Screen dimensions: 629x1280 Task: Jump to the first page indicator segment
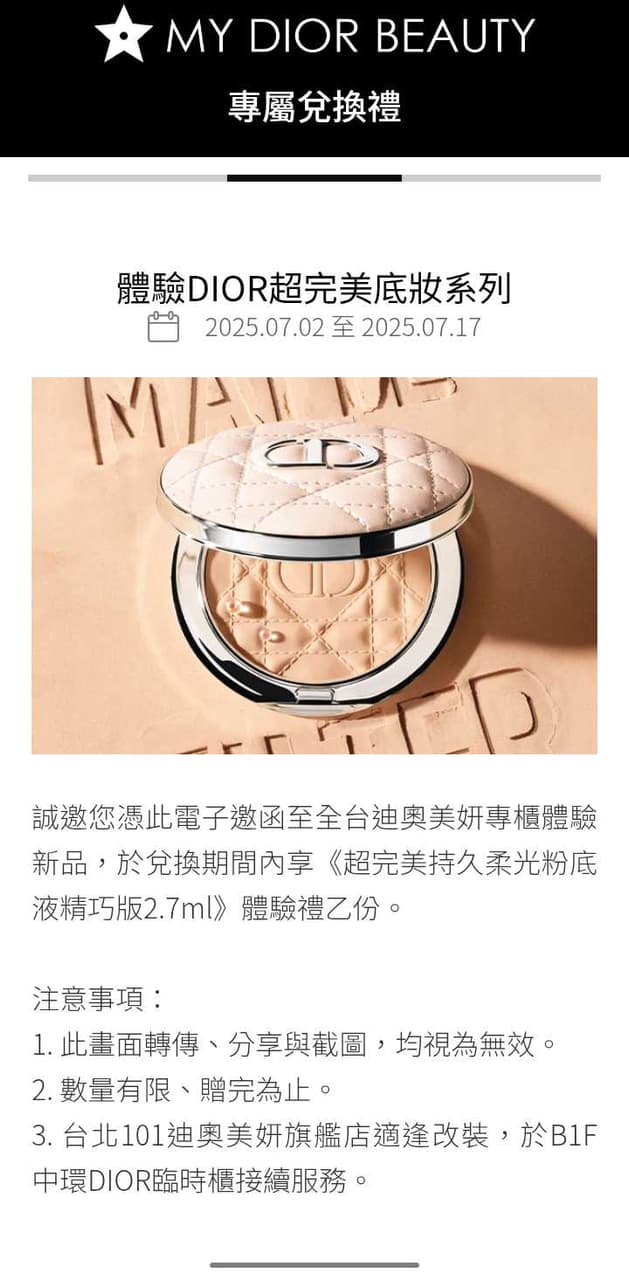[127, 178]
